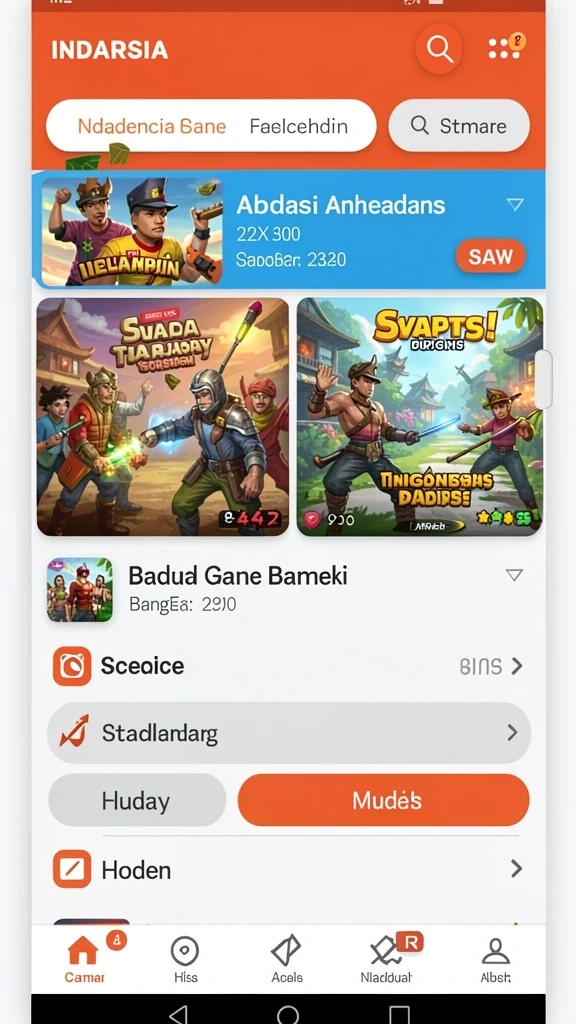The height and width of the screenshot is (1024, 576).
Task: Select the Mudés button
Action: (x=383, y=801)
